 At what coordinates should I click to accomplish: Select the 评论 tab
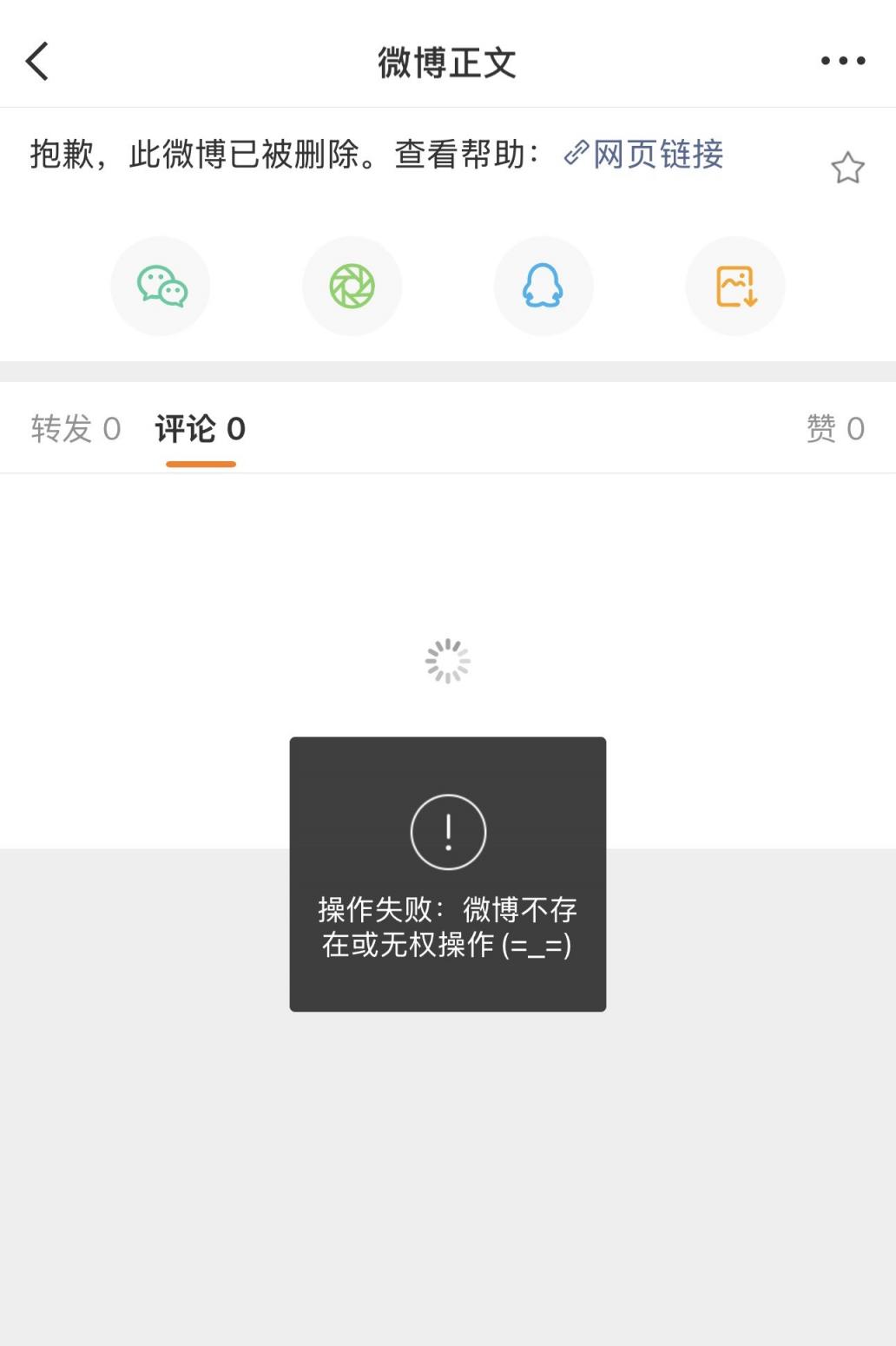coord(201,429)
